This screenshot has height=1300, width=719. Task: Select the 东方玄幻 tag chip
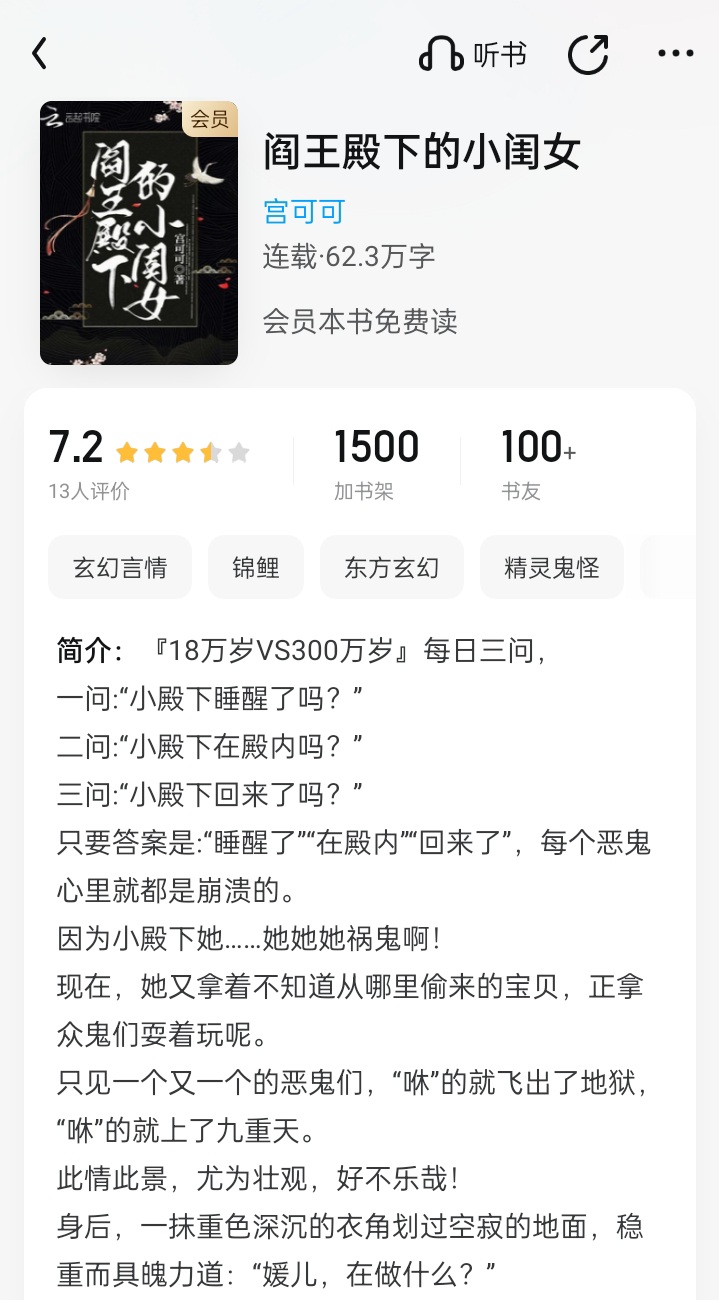(392, 568)
